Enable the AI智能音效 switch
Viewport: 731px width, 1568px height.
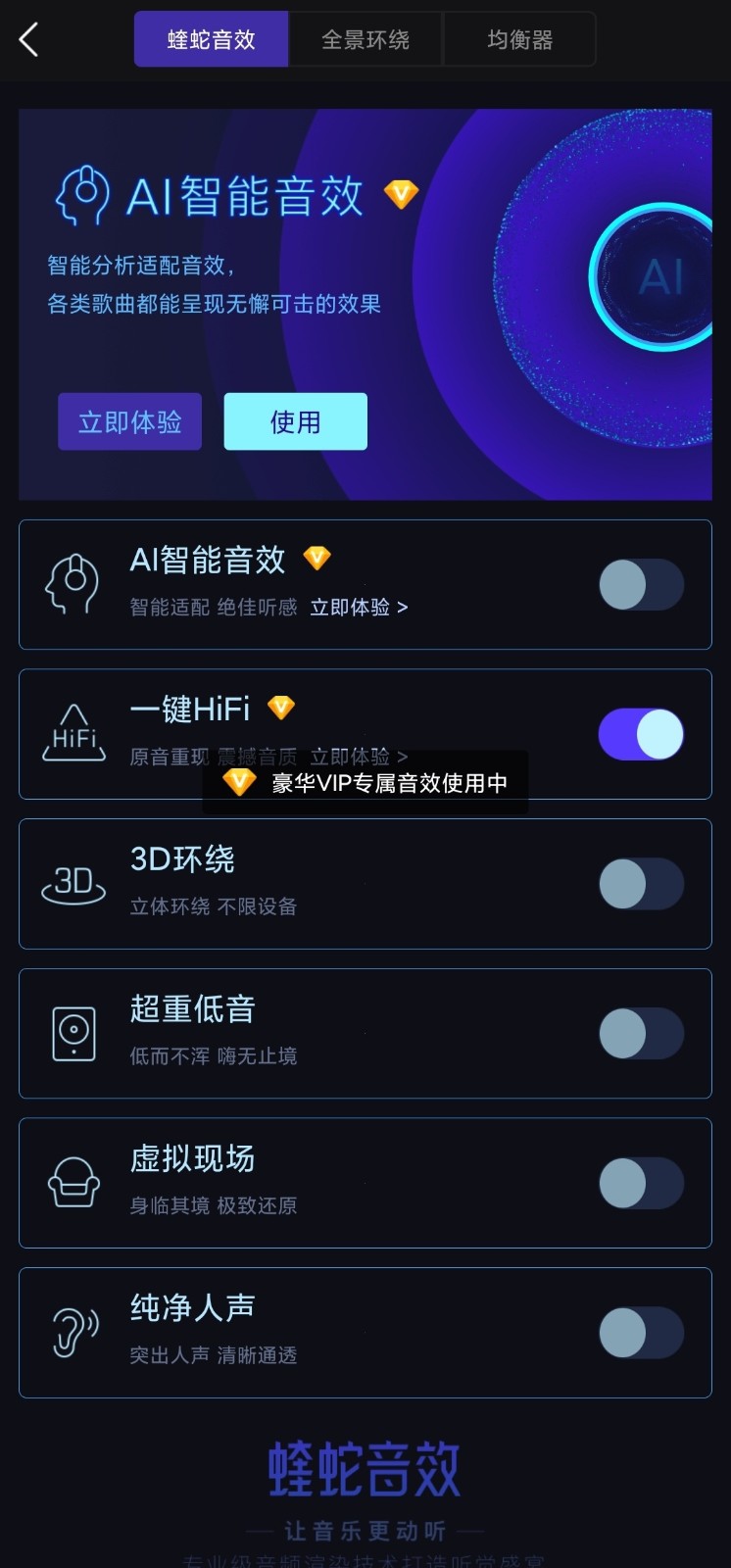(641, 583)
